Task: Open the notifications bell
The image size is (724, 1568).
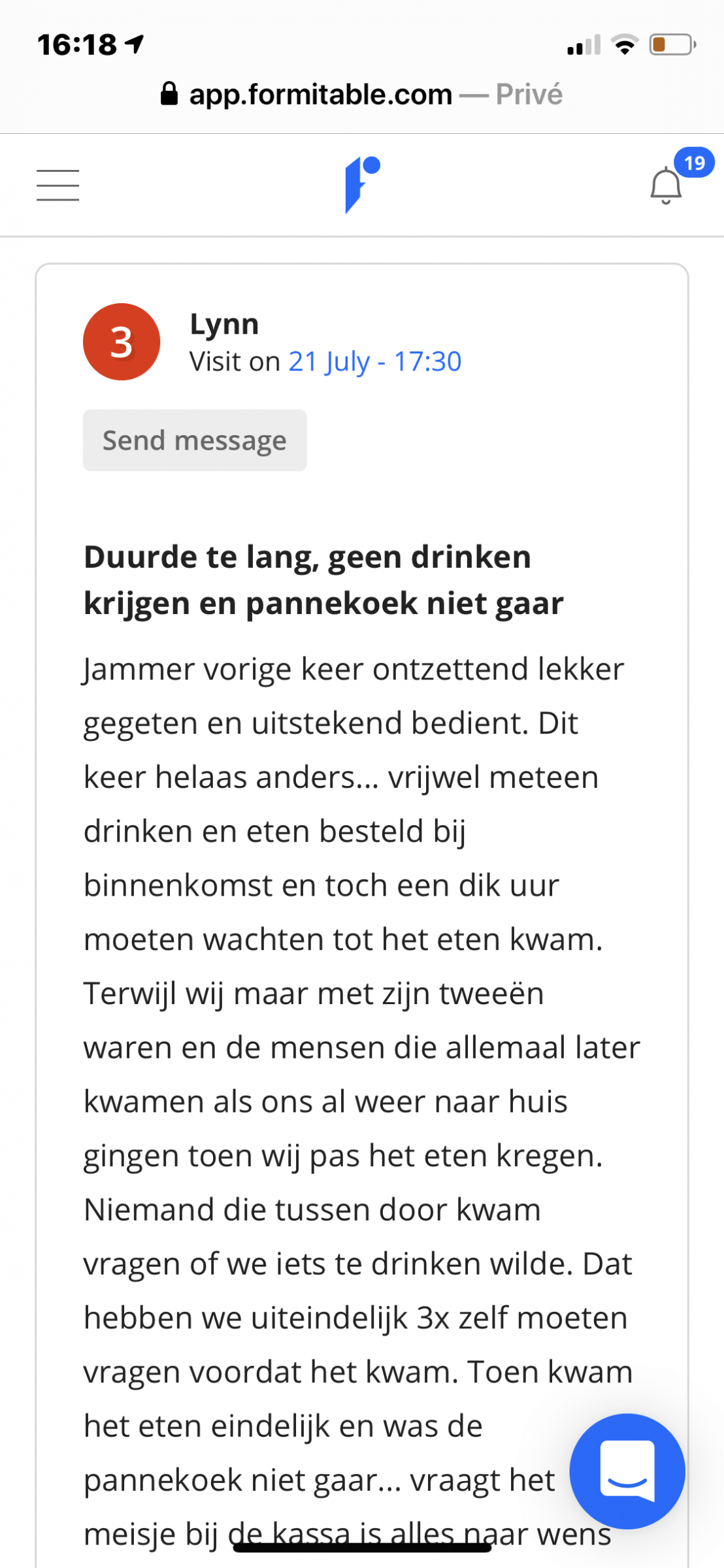Action: (666, 186)
